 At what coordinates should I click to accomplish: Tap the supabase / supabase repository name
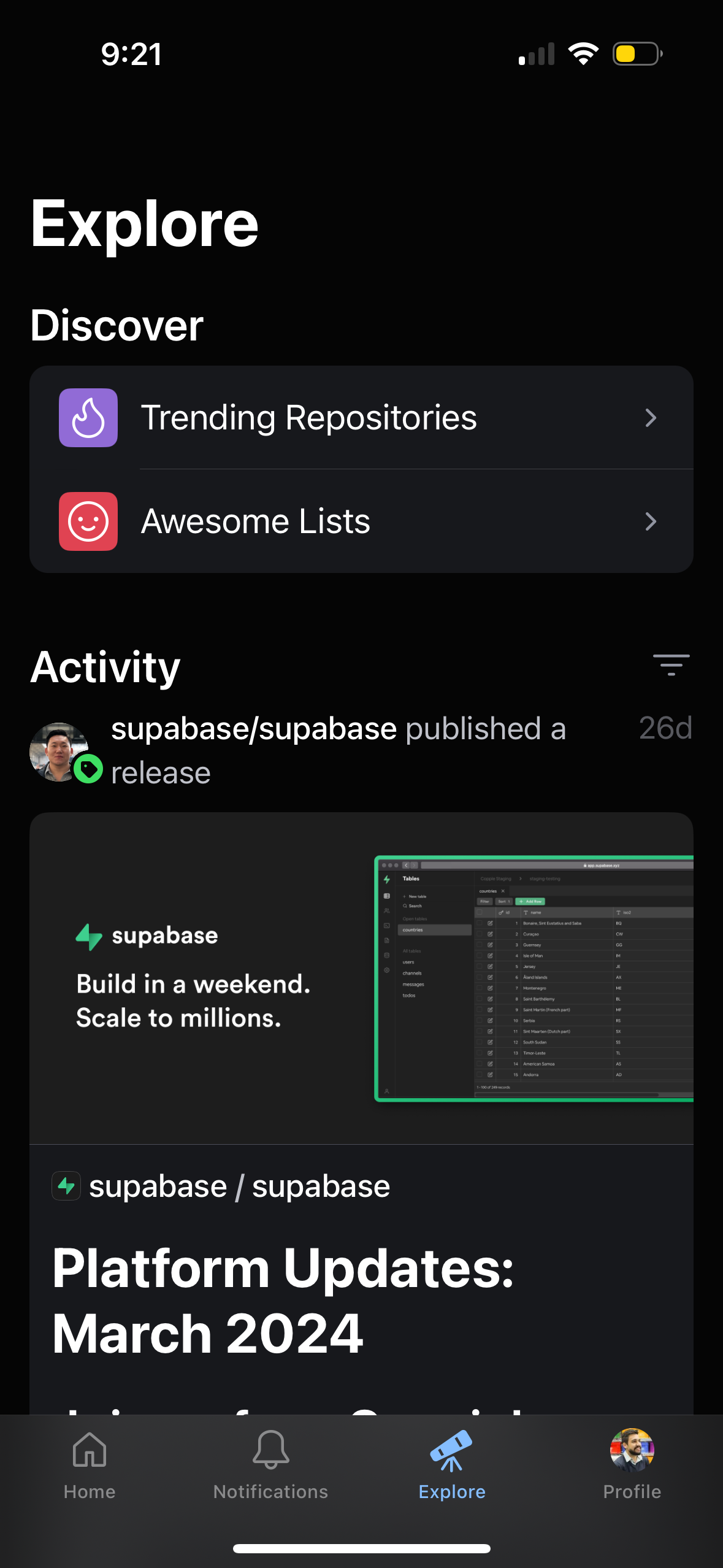(x=239, y=1185)
